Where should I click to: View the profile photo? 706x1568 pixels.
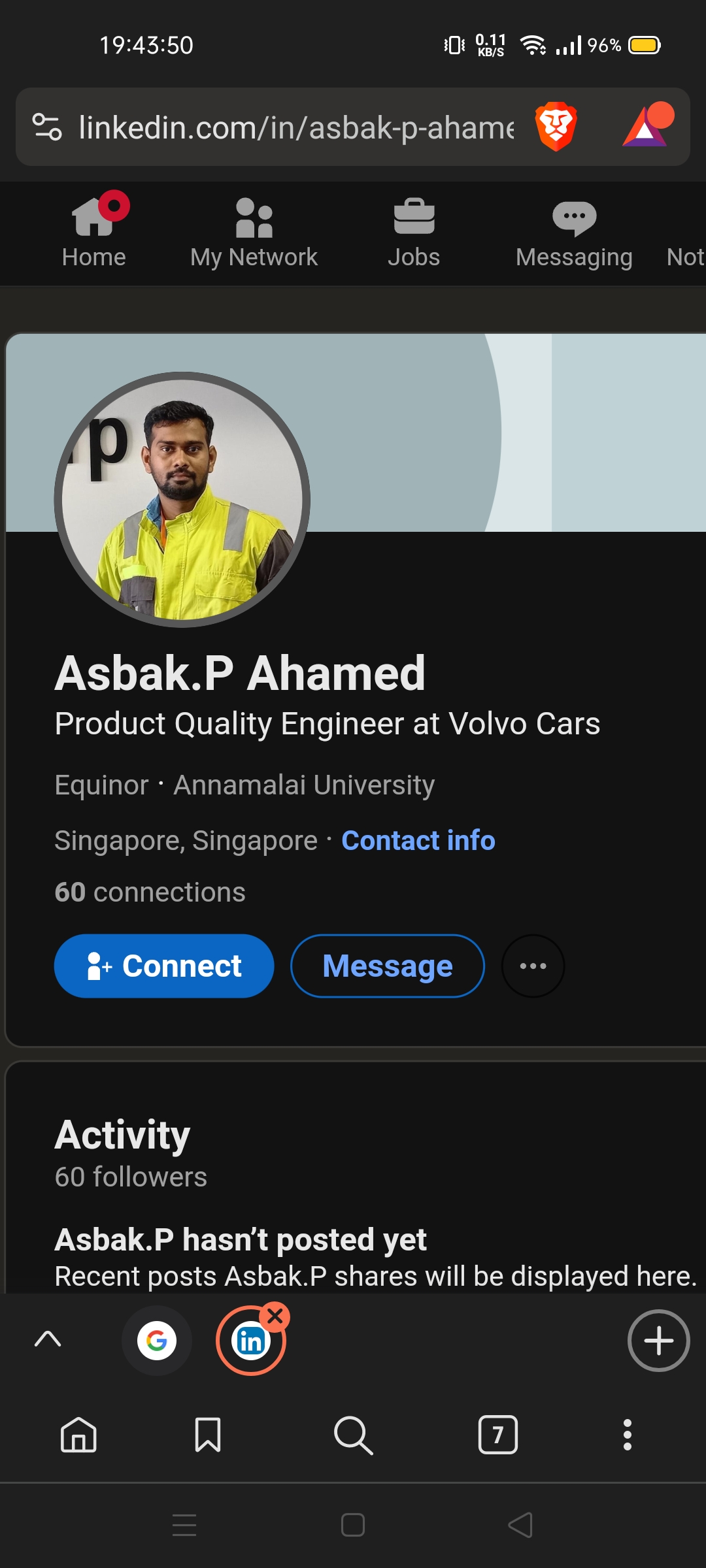tap(182, 500)
